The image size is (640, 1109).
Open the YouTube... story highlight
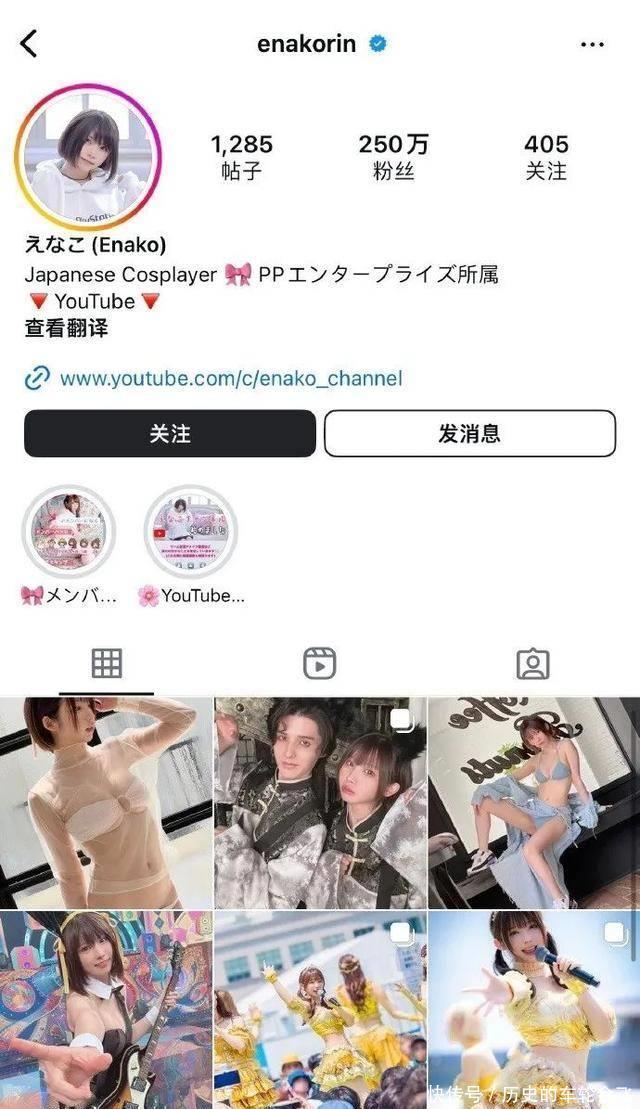[192, 545]
